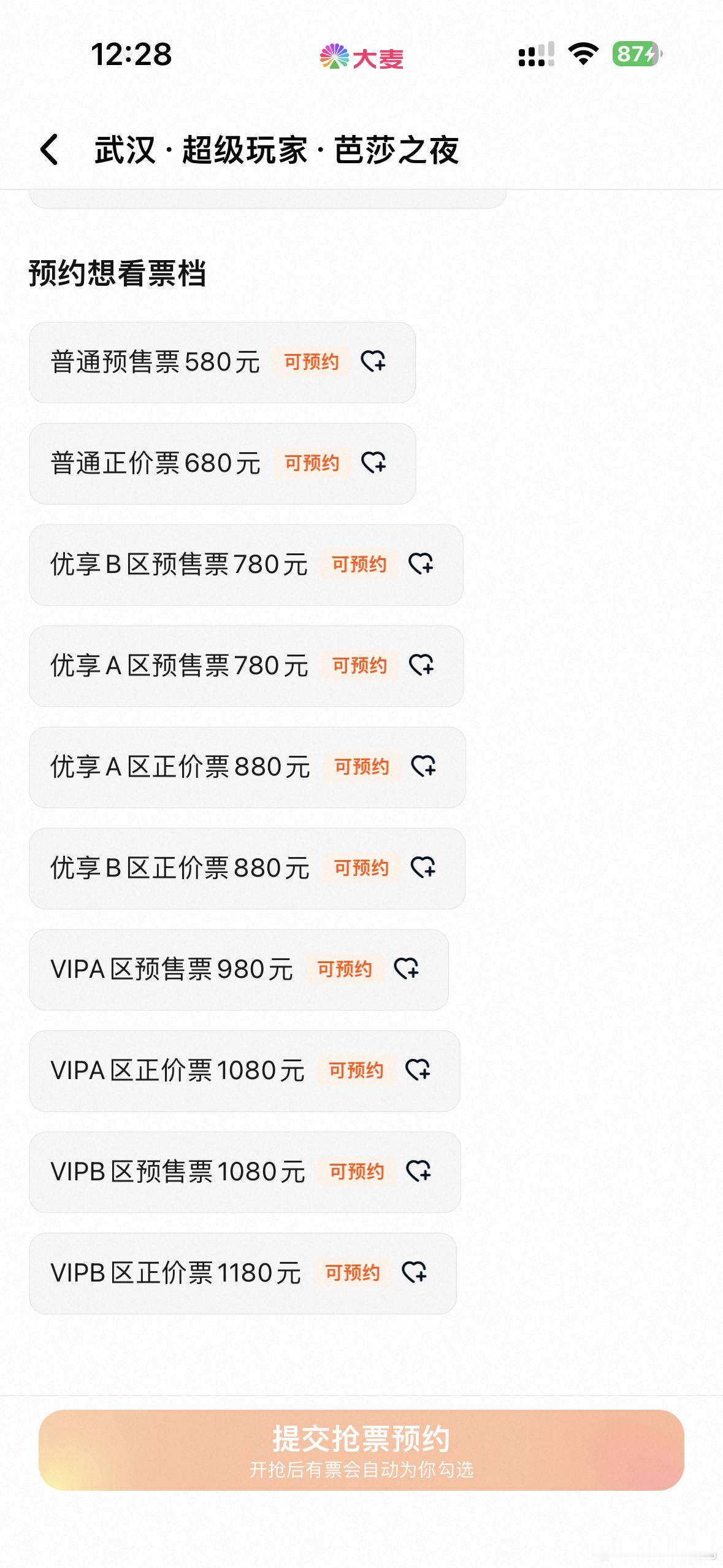Select 普通预售票580元 ticket tier
The height and width of the screenshot is (1568, 723).
pyautogui.click(x=222, y=363)
